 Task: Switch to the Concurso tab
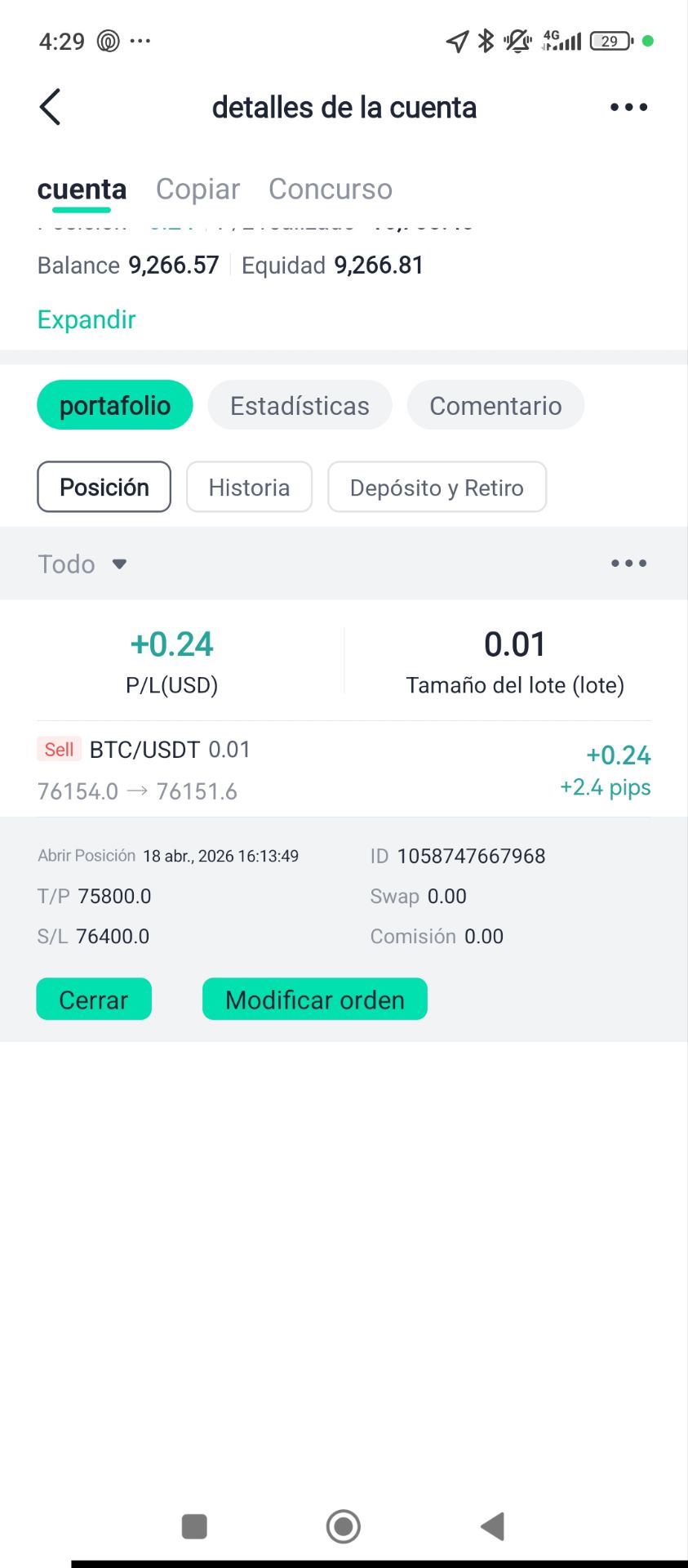(330, 189)
